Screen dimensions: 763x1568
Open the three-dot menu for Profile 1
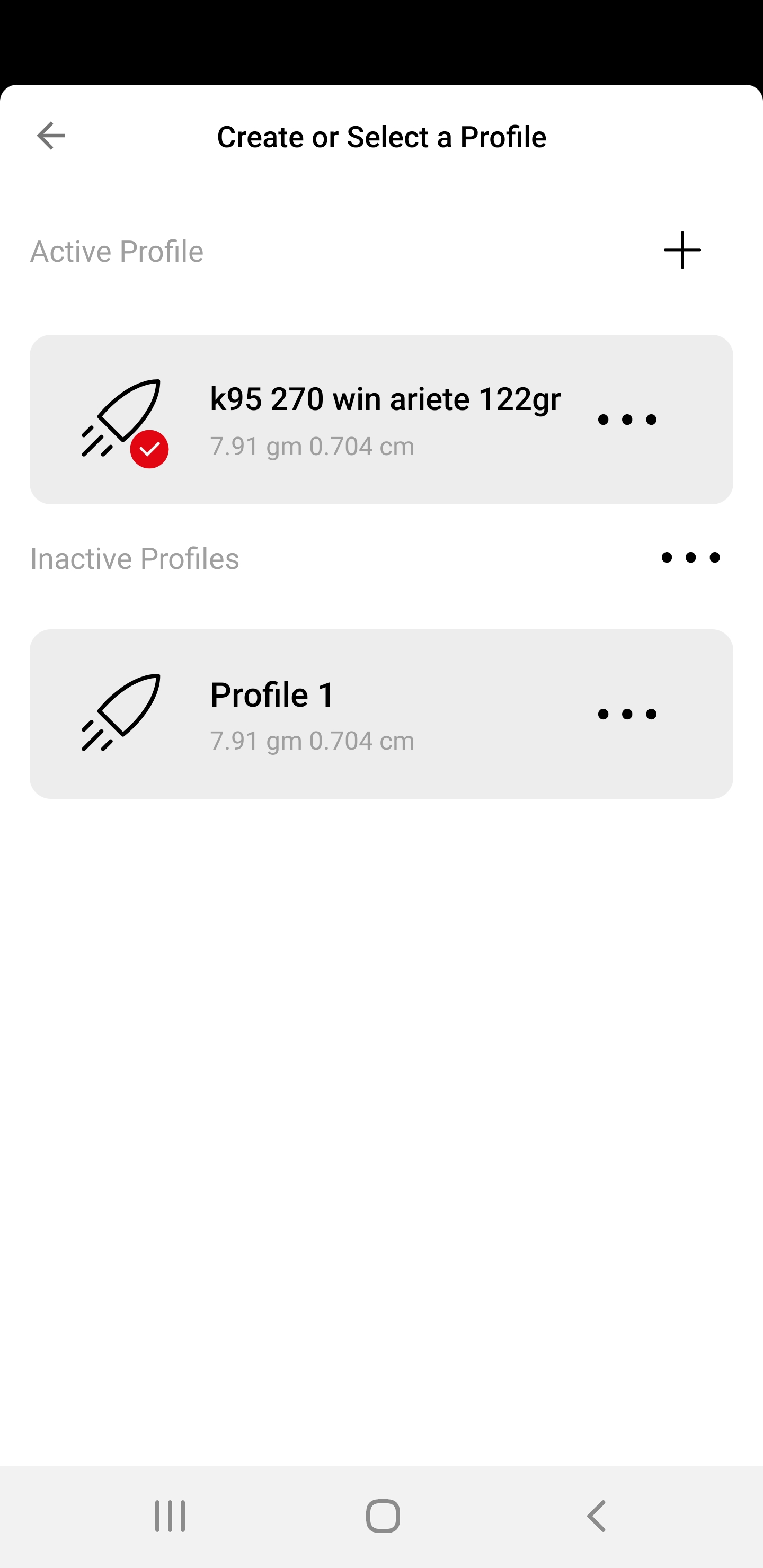tap(627, 714)
